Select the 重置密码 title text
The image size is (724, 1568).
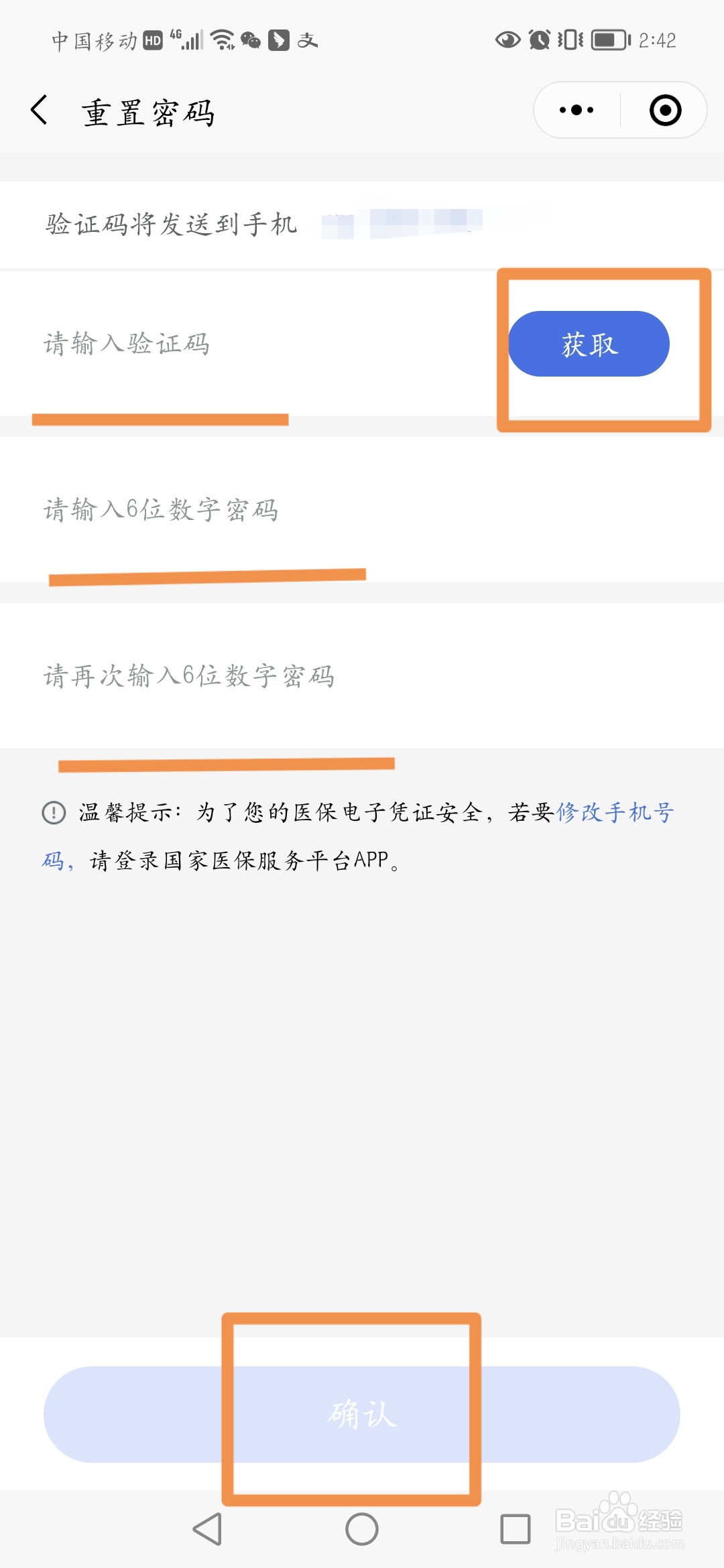(149, 112)
